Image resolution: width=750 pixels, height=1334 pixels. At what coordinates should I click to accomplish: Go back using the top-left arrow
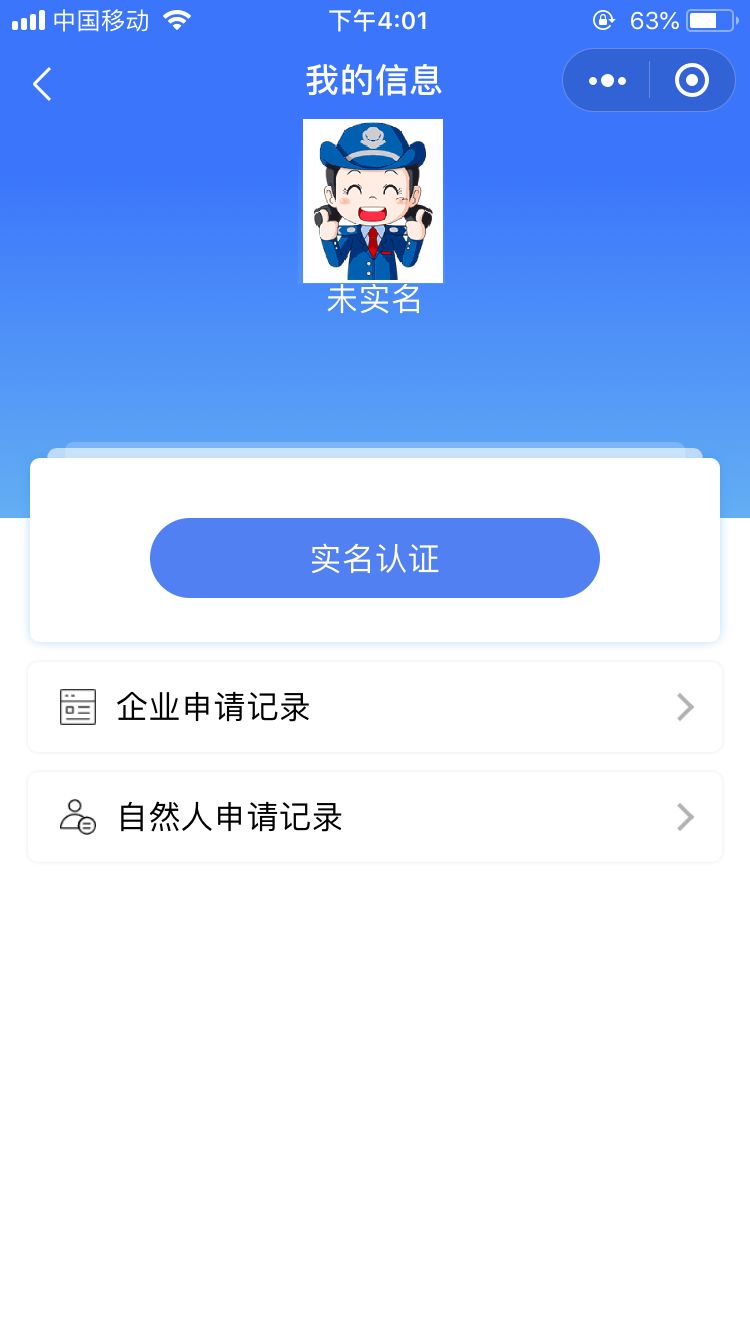(x=42, y=84)
